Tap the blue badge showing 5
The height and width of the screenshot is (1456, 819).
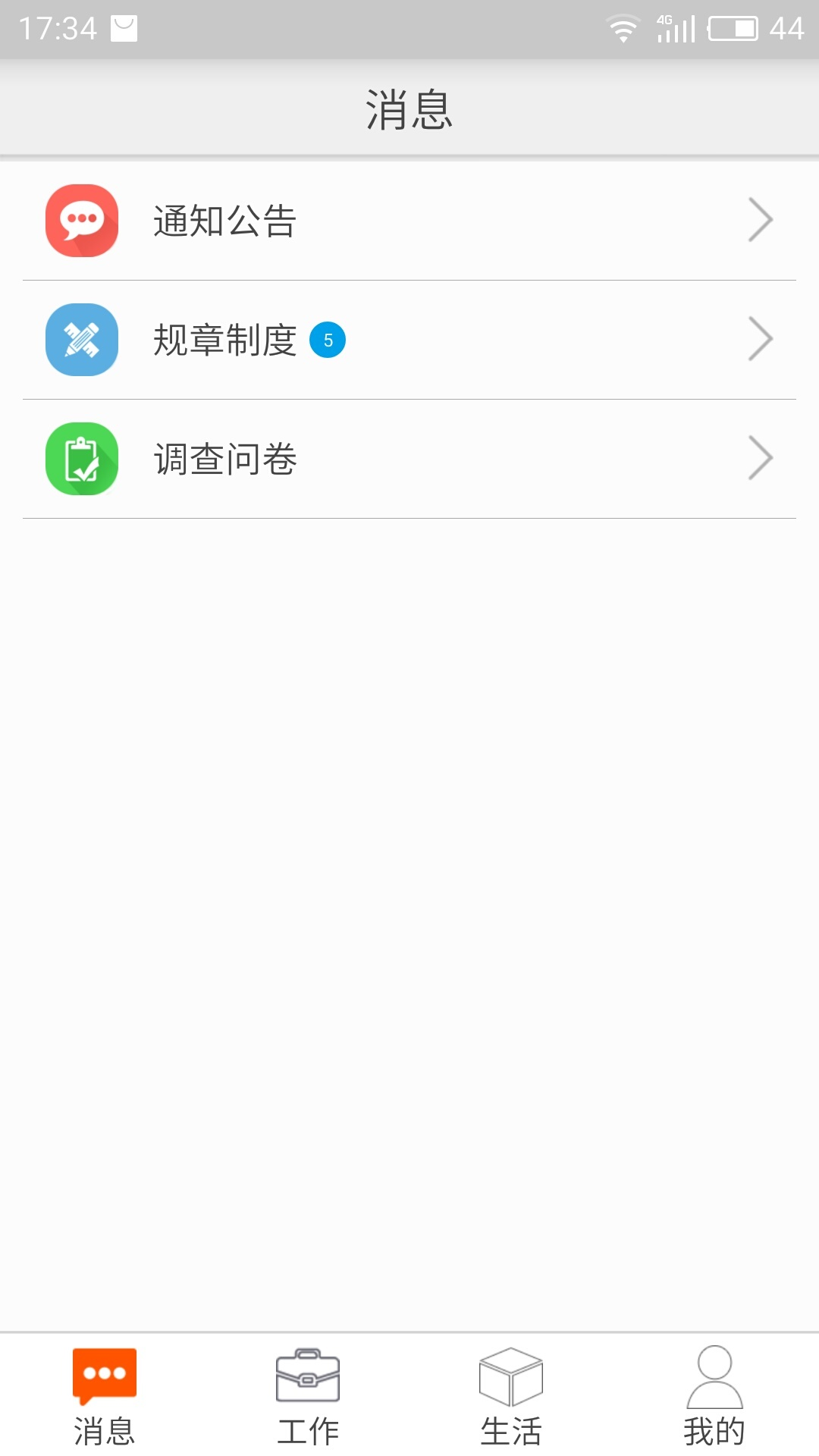pyautogui.click(x=328, y=340)
